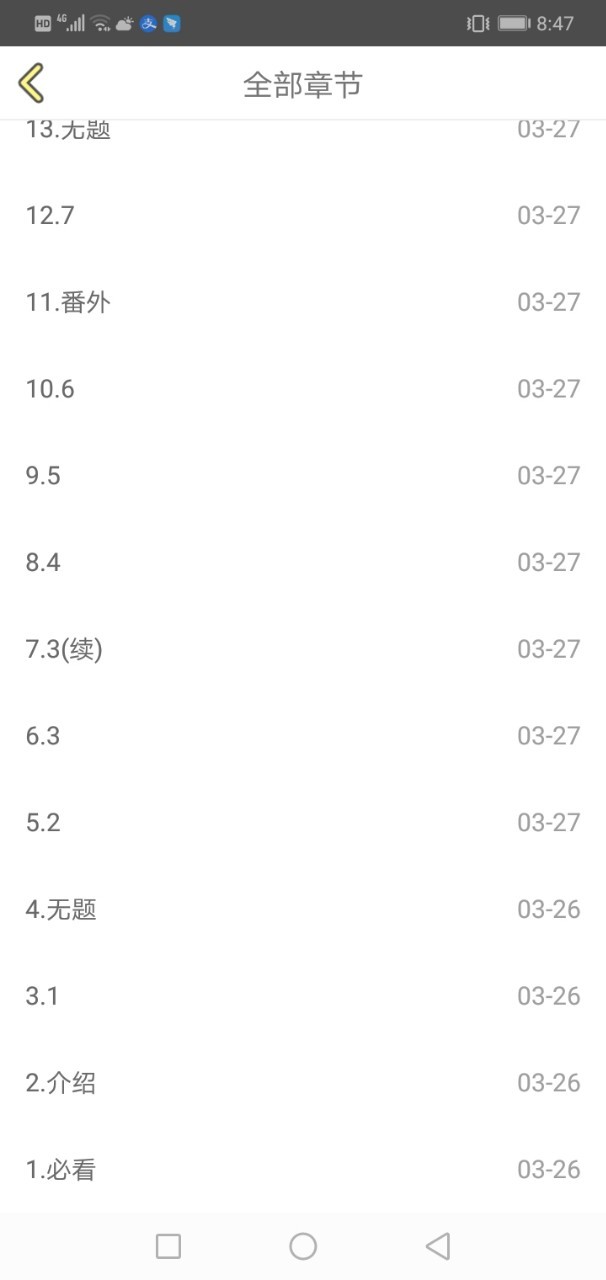Open chapter 4.无题
Screen dimensions: 606x1280
click(x=303, y=909)
